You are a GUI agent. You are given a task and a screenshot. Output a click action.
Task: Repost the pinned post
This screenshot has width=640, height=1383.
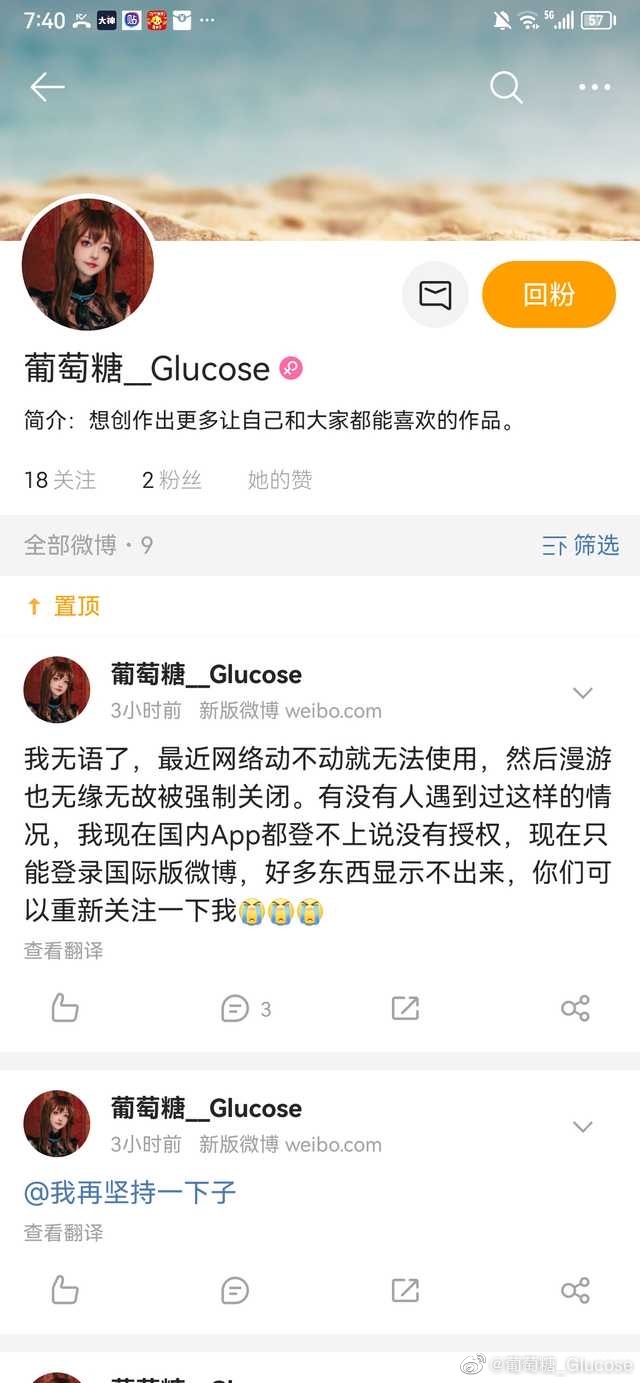tap(405, 1008)
